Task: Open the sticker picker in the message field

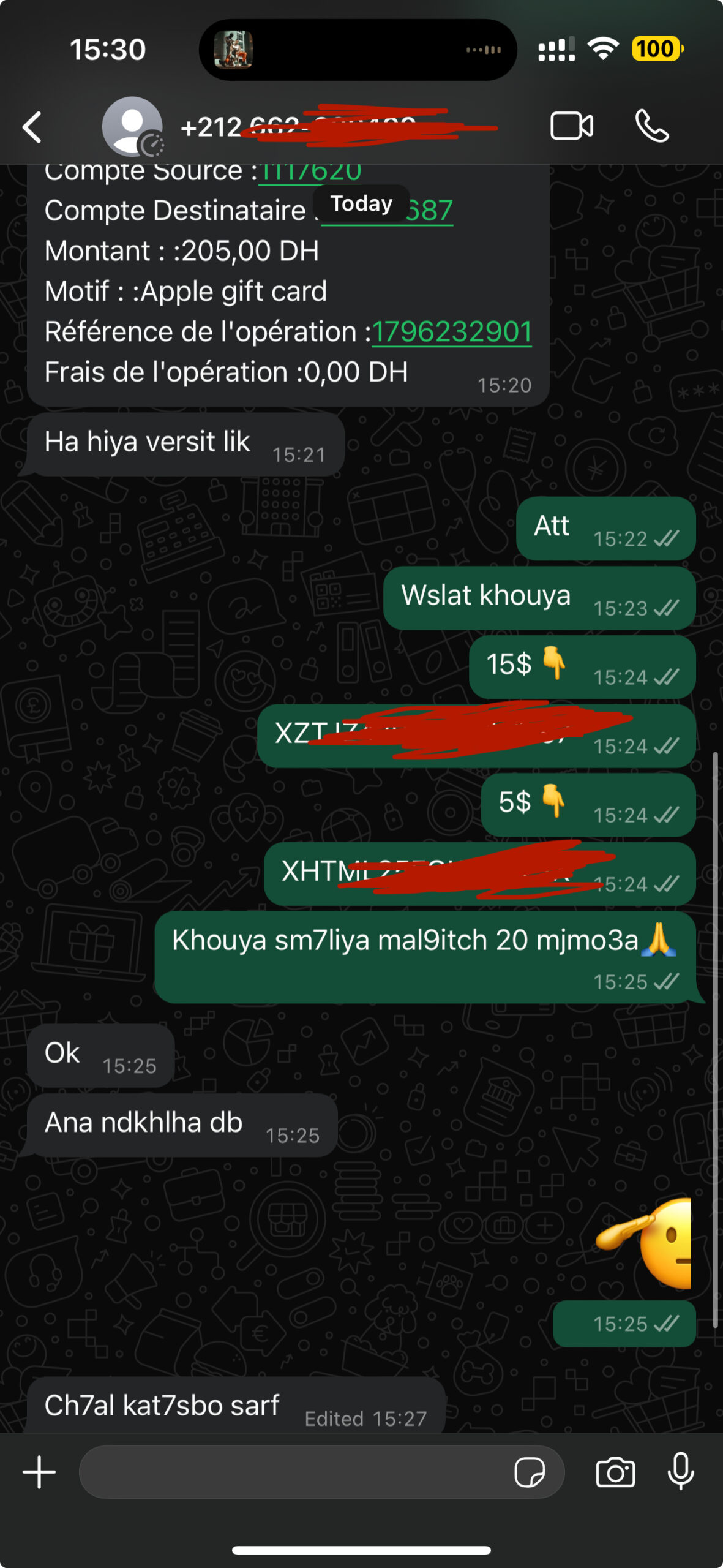Action: [x=530, y=1472]
